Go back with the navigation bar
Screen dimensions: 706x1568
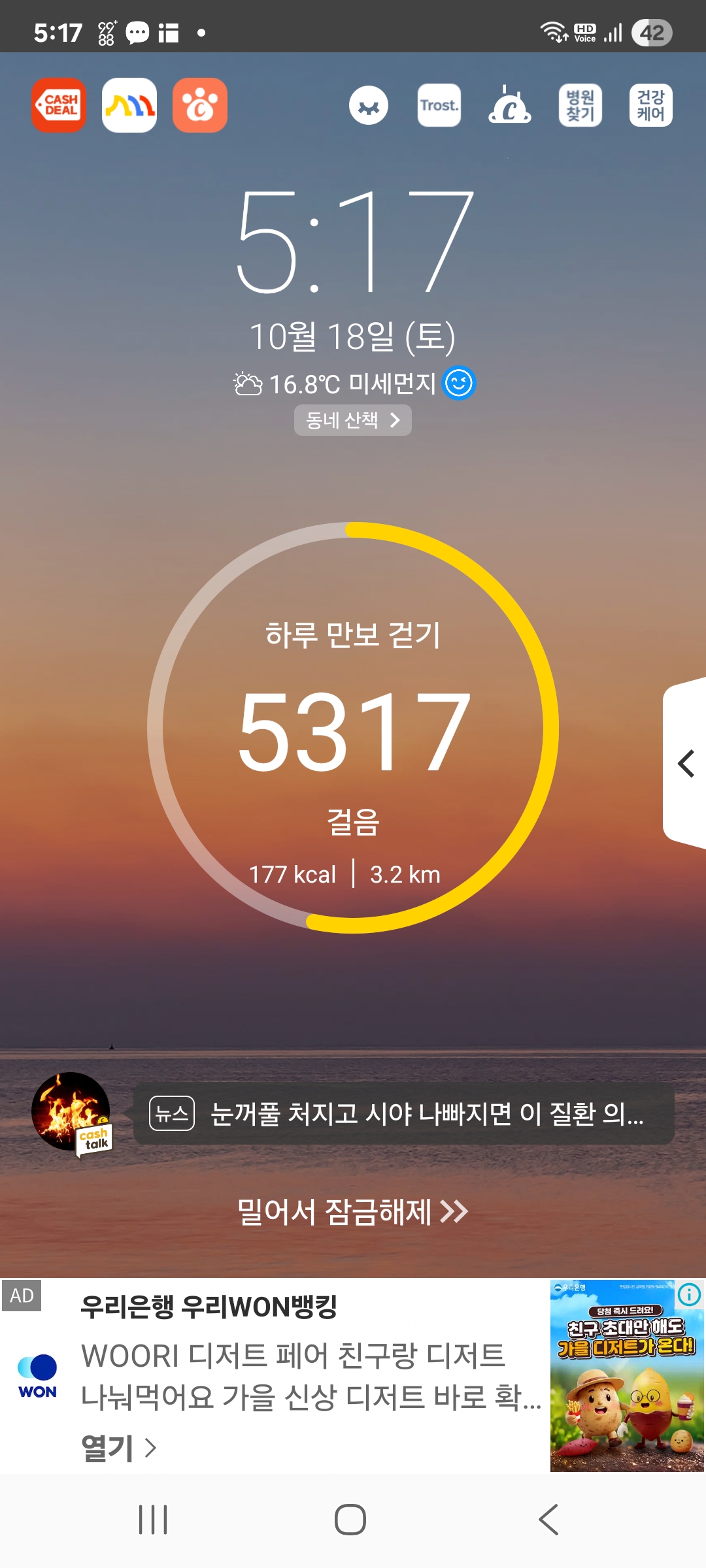click(548, 1519)
